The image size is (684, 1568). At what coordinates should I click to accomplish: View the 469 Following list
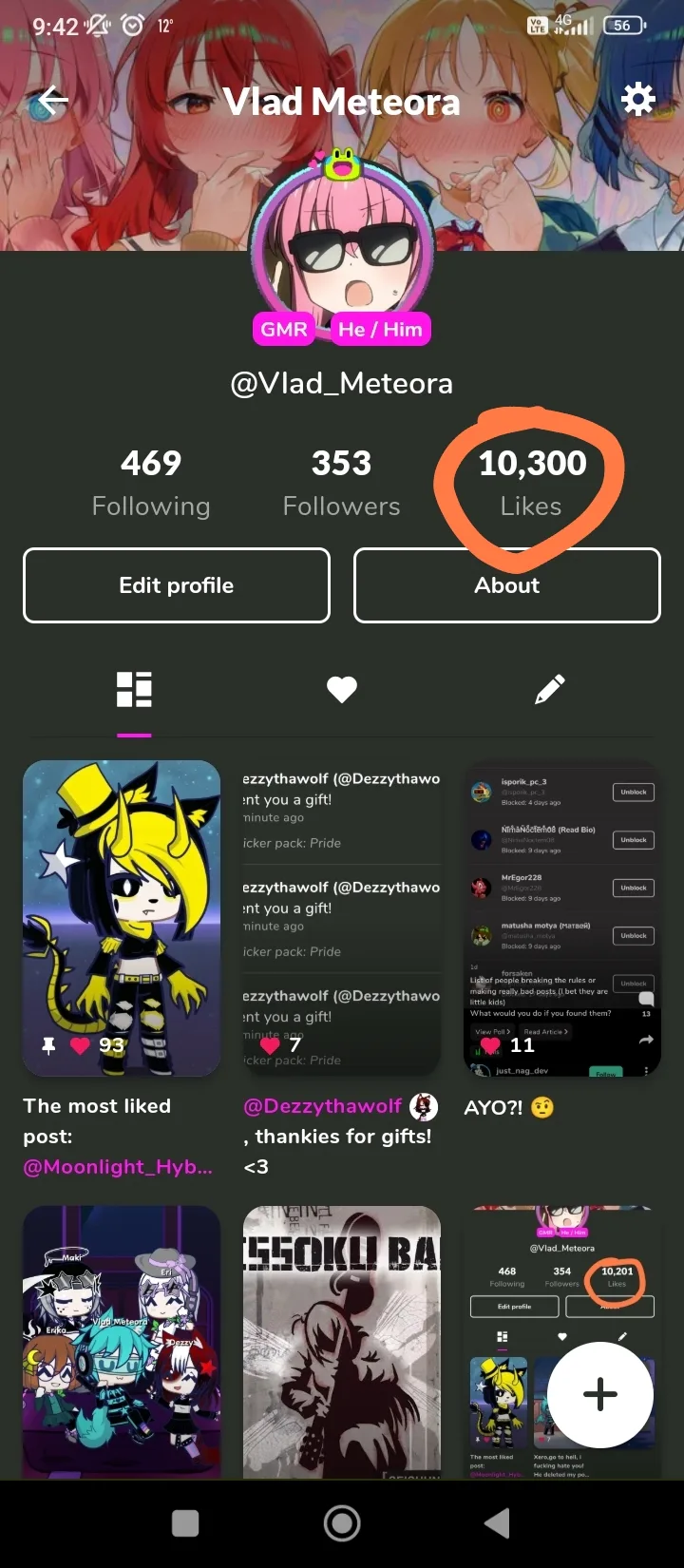151,483
